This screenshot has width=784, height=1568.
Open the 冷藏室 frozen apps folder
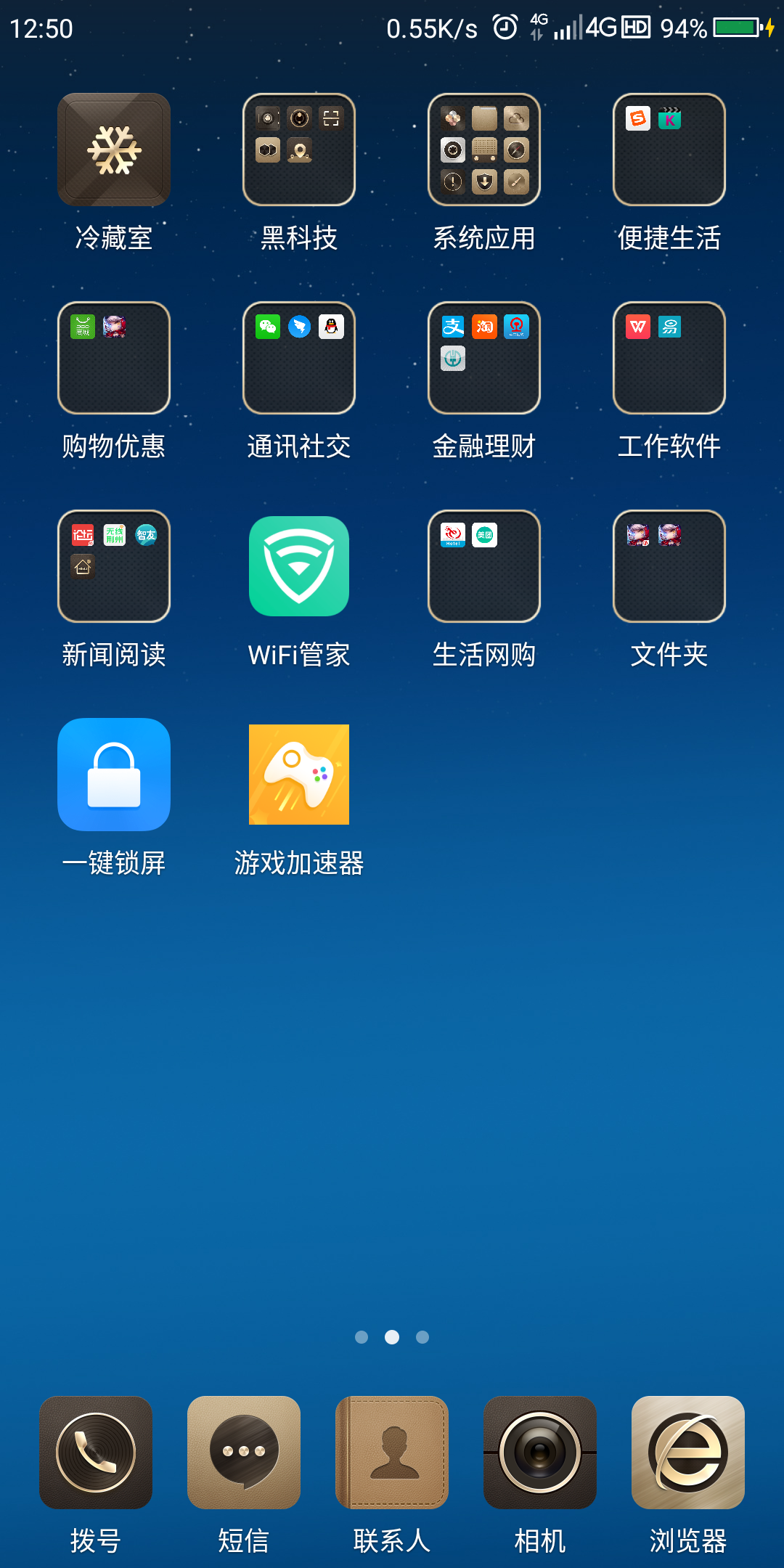[x=113, y=149]
